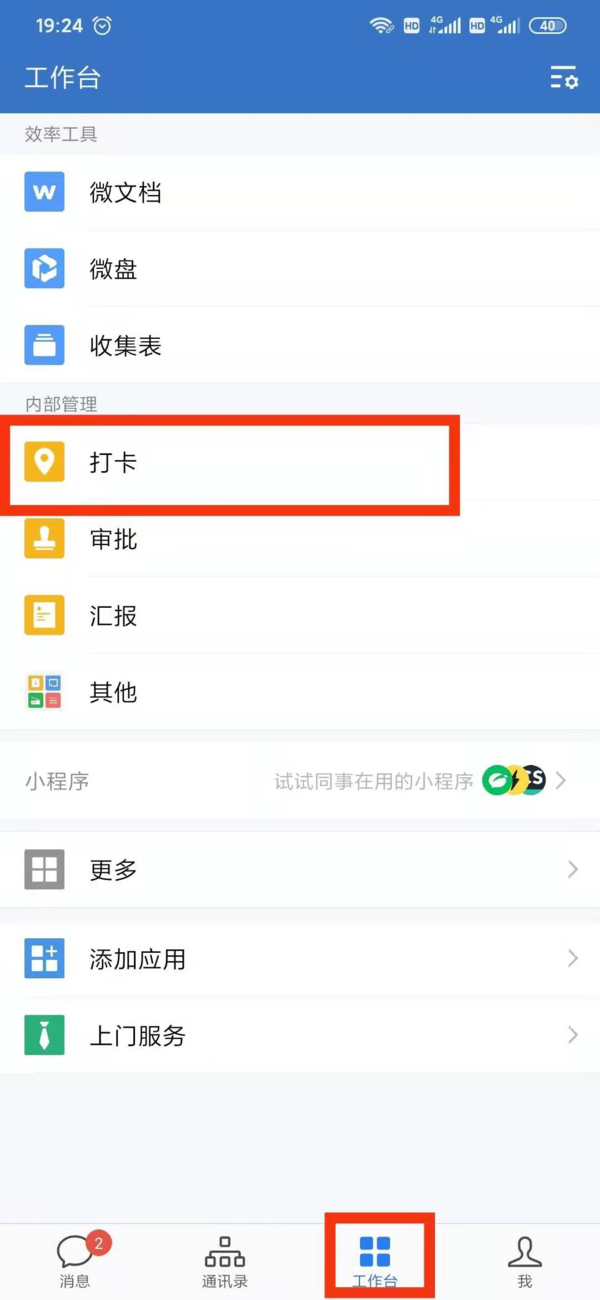Switch to the 通讯录 tab

[225, 1260]
